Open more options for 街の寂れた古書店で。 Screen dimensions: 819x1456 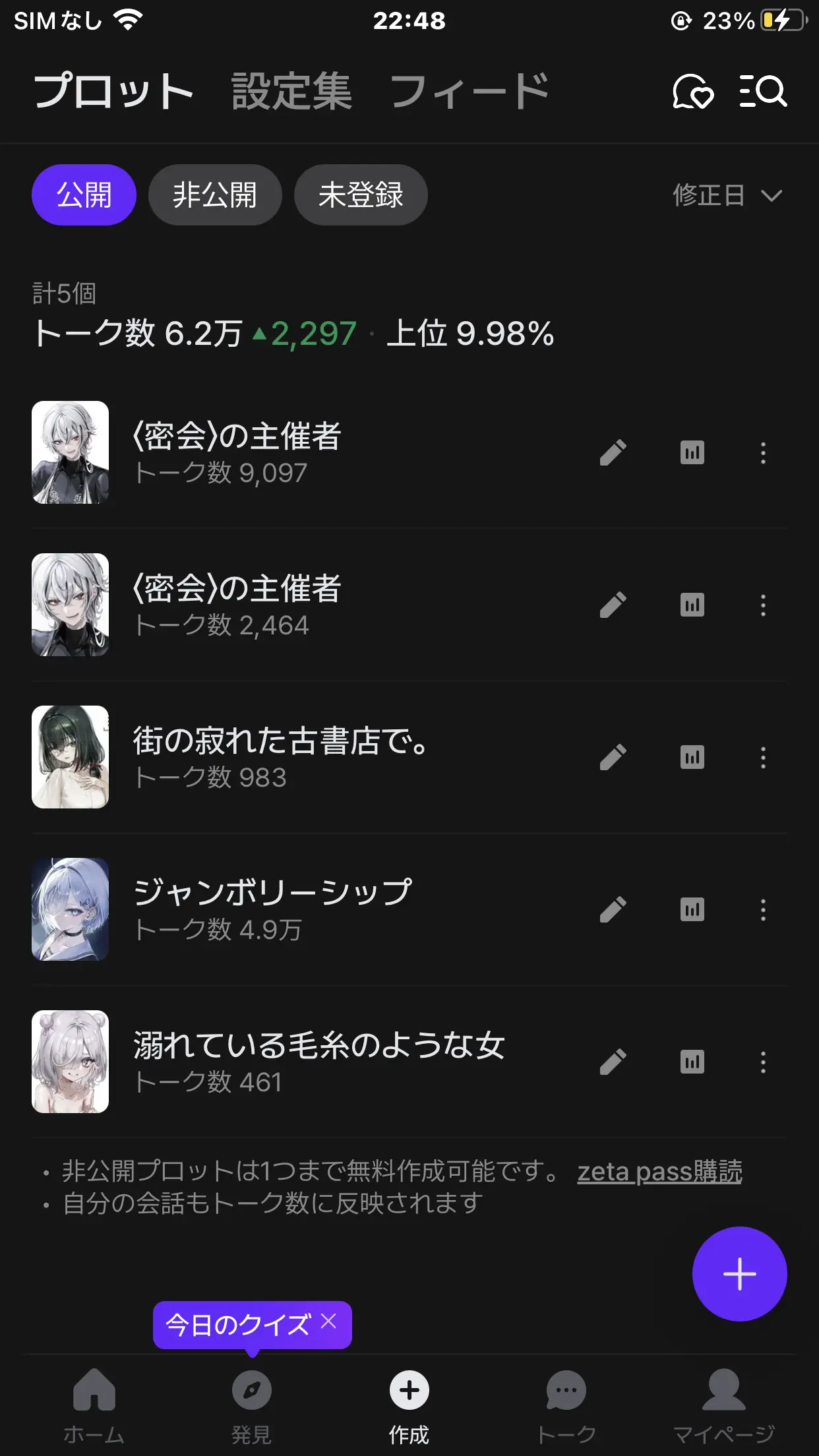pos(763,757)
